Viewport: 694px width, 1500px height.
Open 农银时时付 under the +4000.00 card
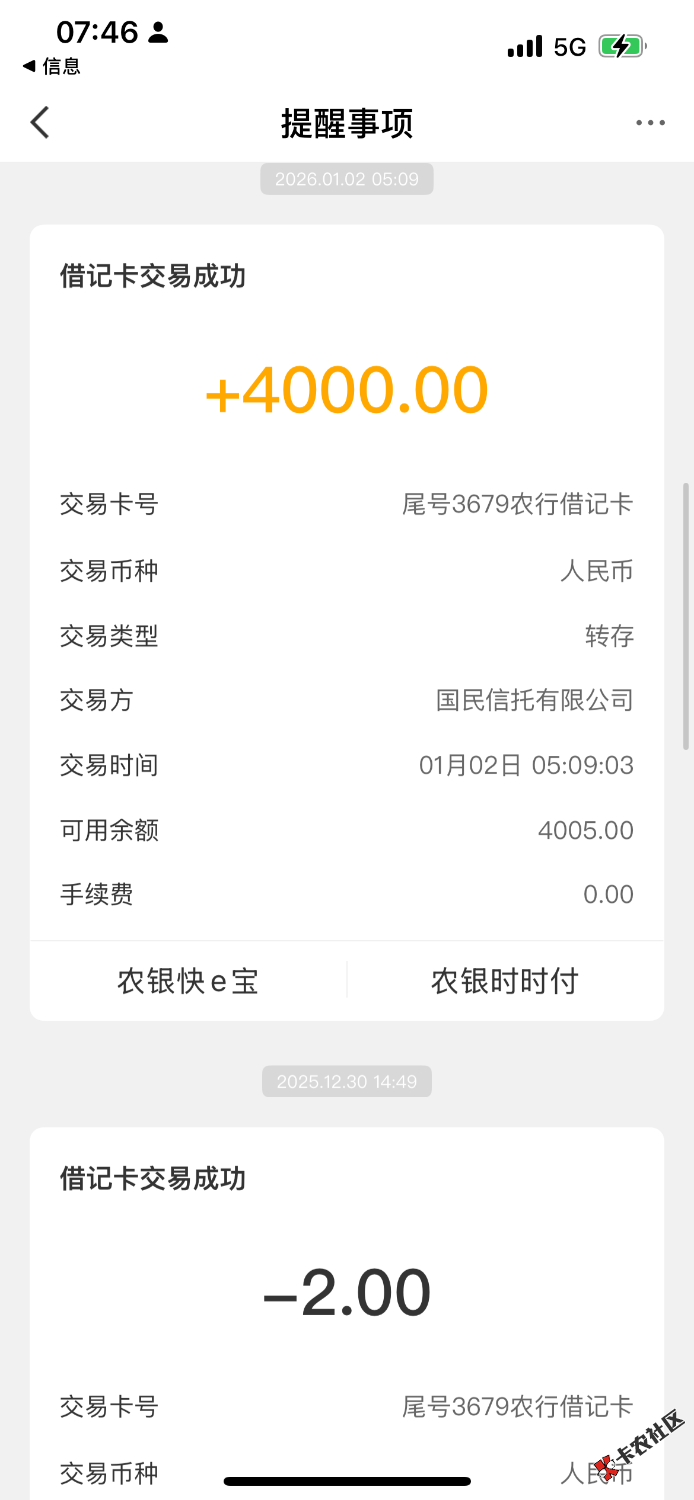tap(505, 981)
